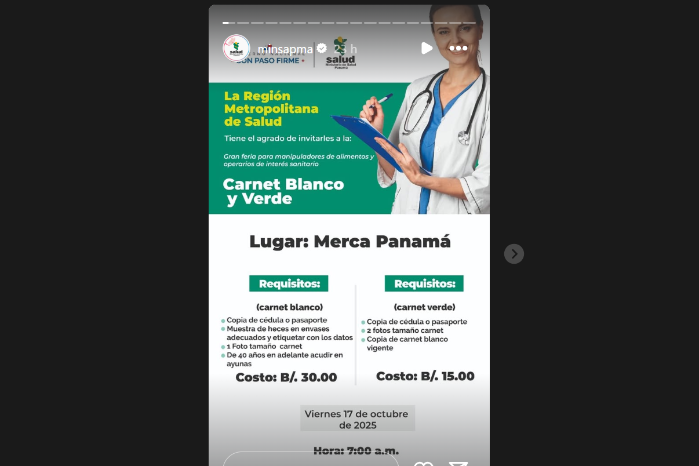Share the story via the paper plane
This screenshot has width=699, height=466.
pyautogui.click(x=458, y=463)
